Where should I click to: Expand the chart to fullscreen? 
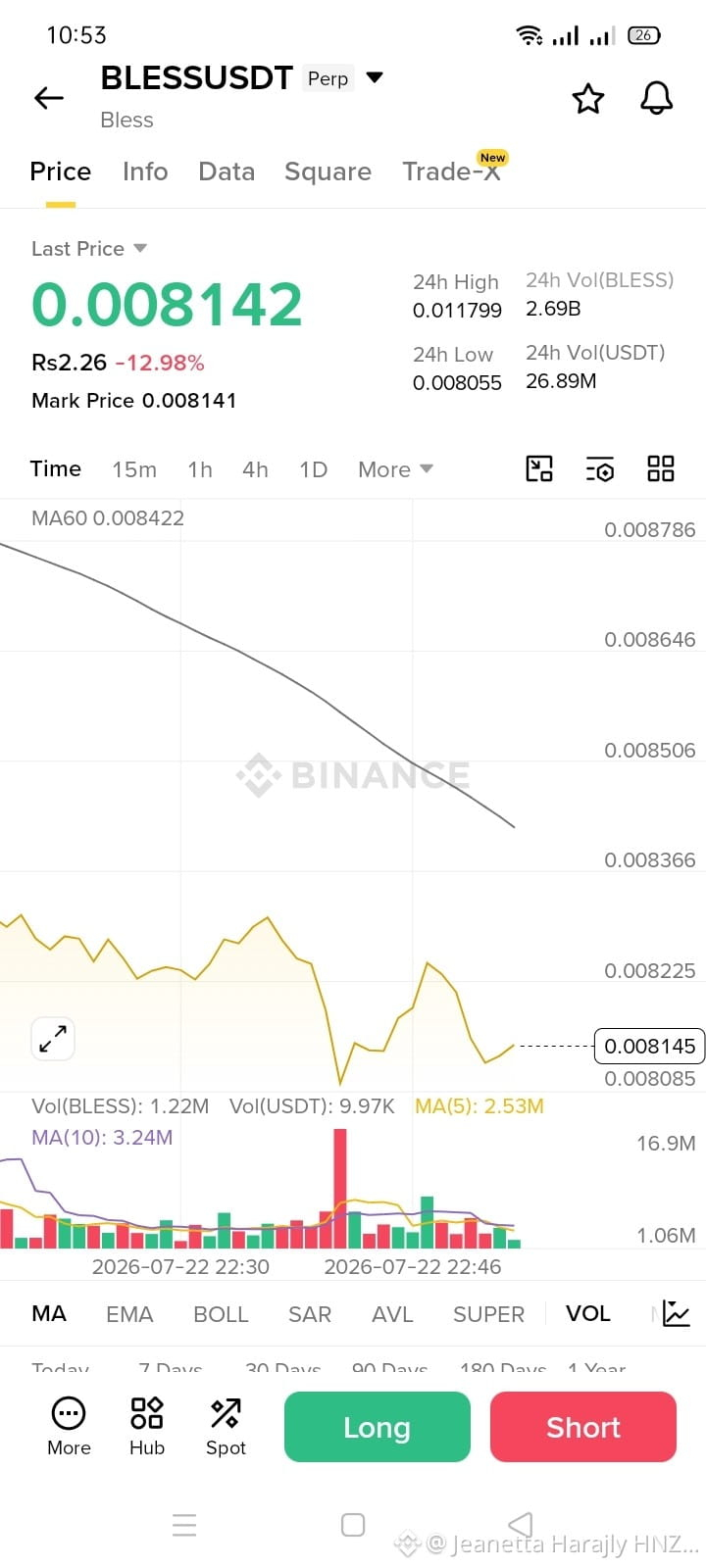[x=53, y=1039]
